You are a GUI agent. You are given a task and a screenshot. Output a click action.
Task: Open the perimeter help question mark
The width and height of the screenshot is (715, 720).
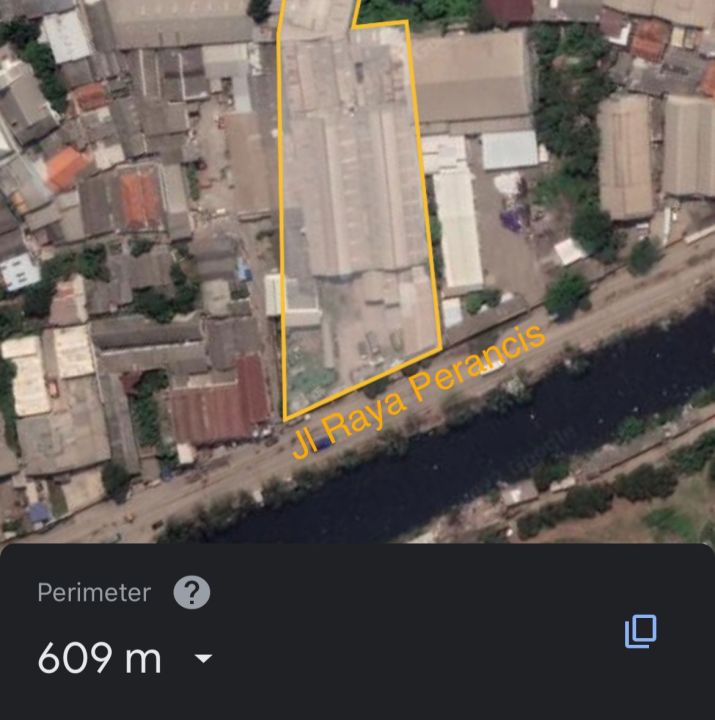[192, 592]
